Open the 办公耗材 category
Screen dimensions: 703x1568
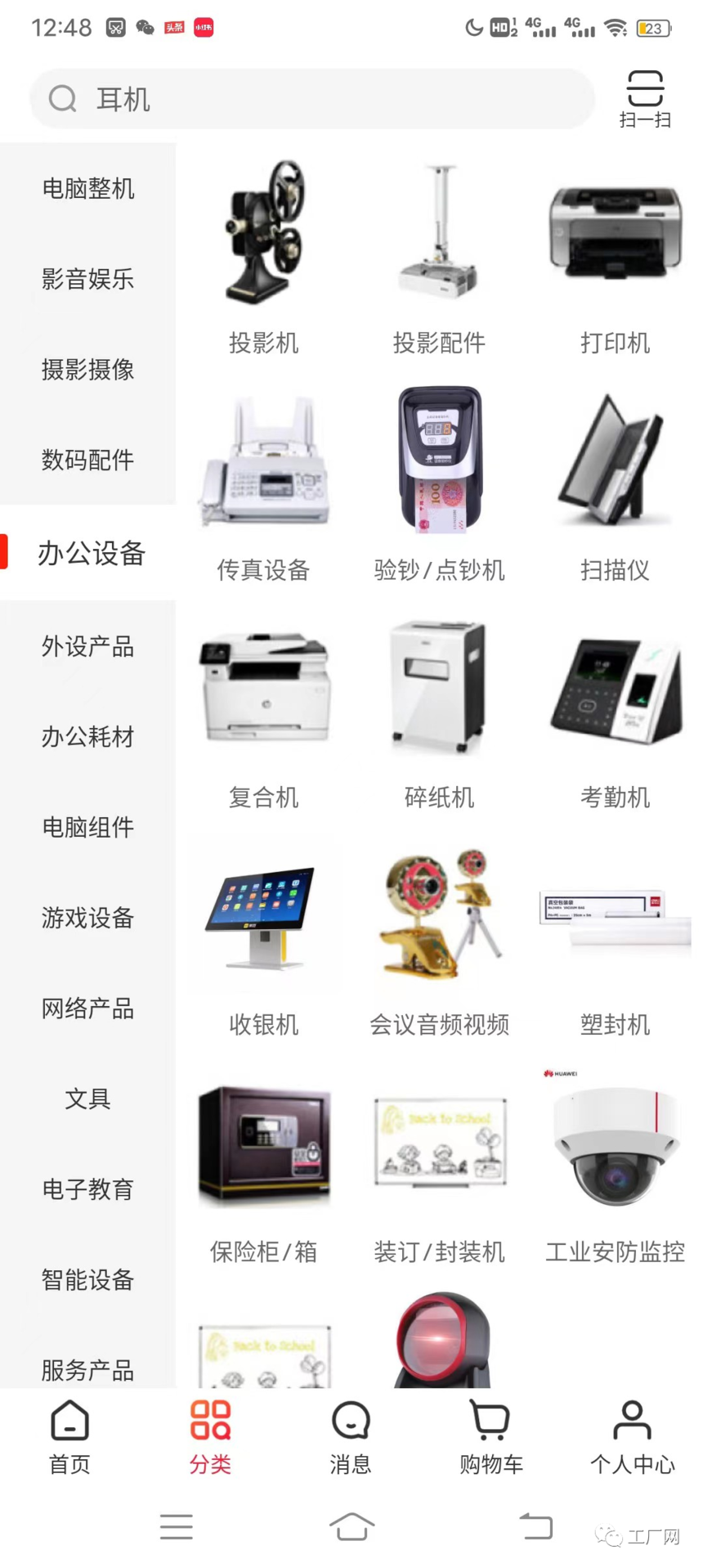click(87, 737)
